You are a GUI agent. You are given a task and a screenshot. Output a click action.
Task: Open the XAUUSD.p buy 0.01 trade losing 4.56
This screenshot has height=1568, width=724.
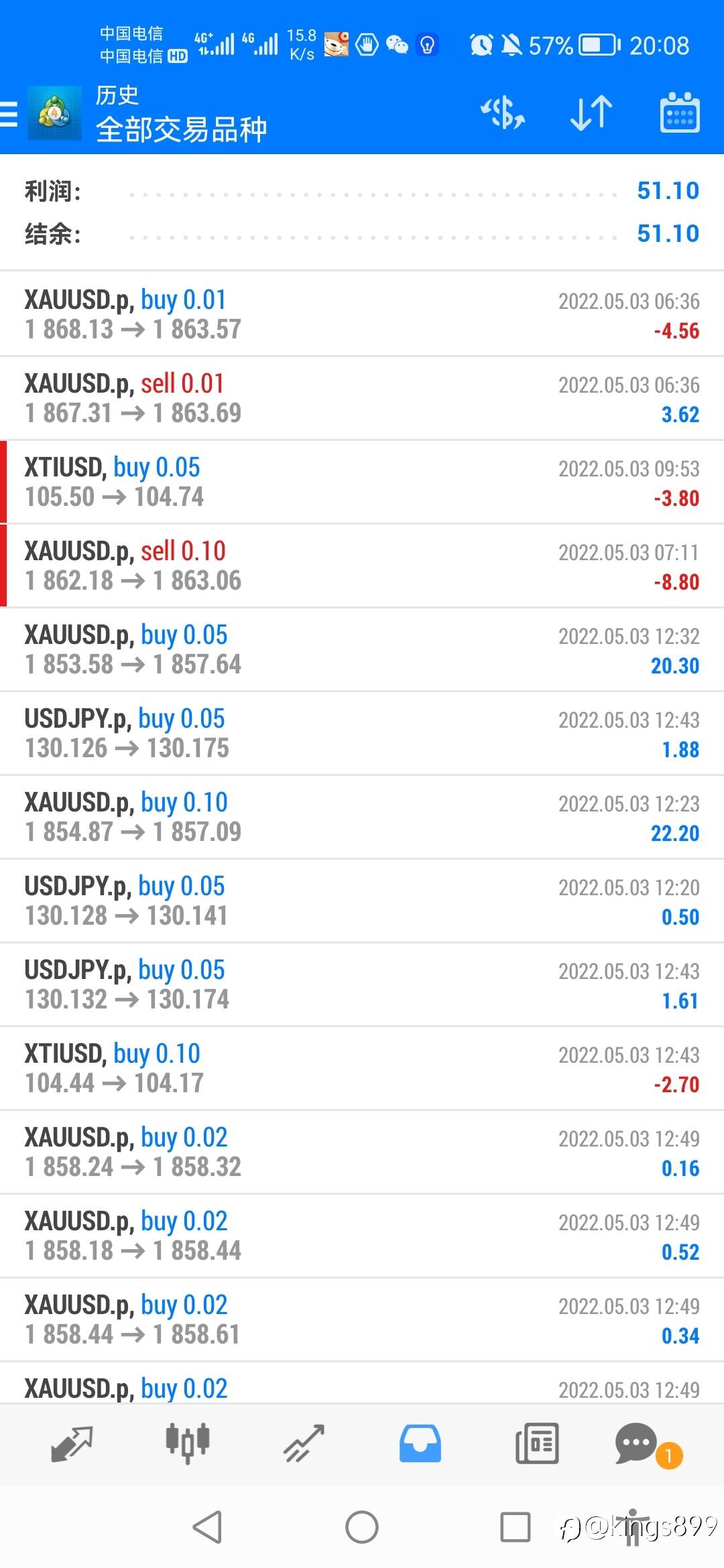click(362, 314)
